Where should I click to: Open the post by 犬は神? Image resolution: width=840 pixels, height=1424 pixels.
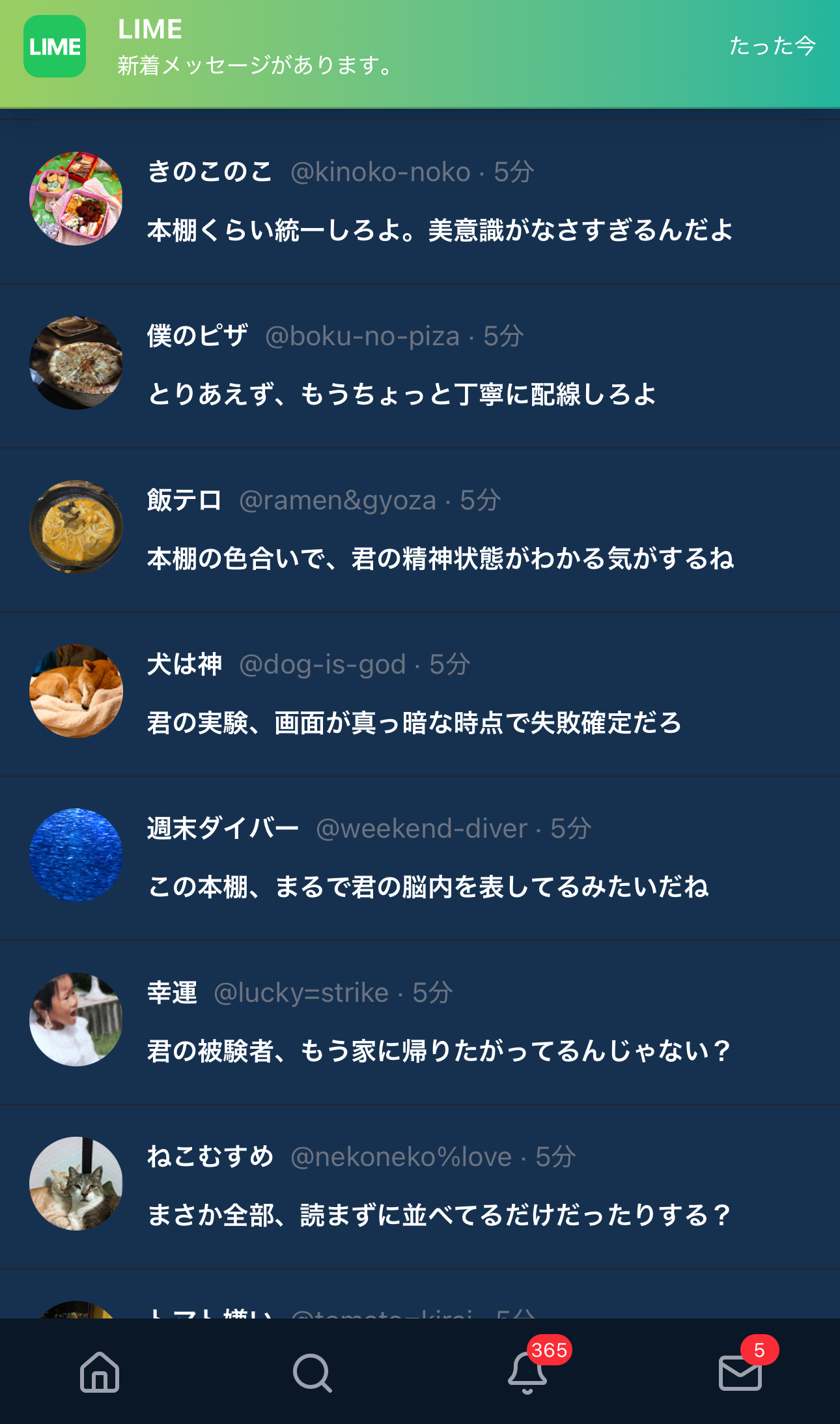click(x=413, y=723)
